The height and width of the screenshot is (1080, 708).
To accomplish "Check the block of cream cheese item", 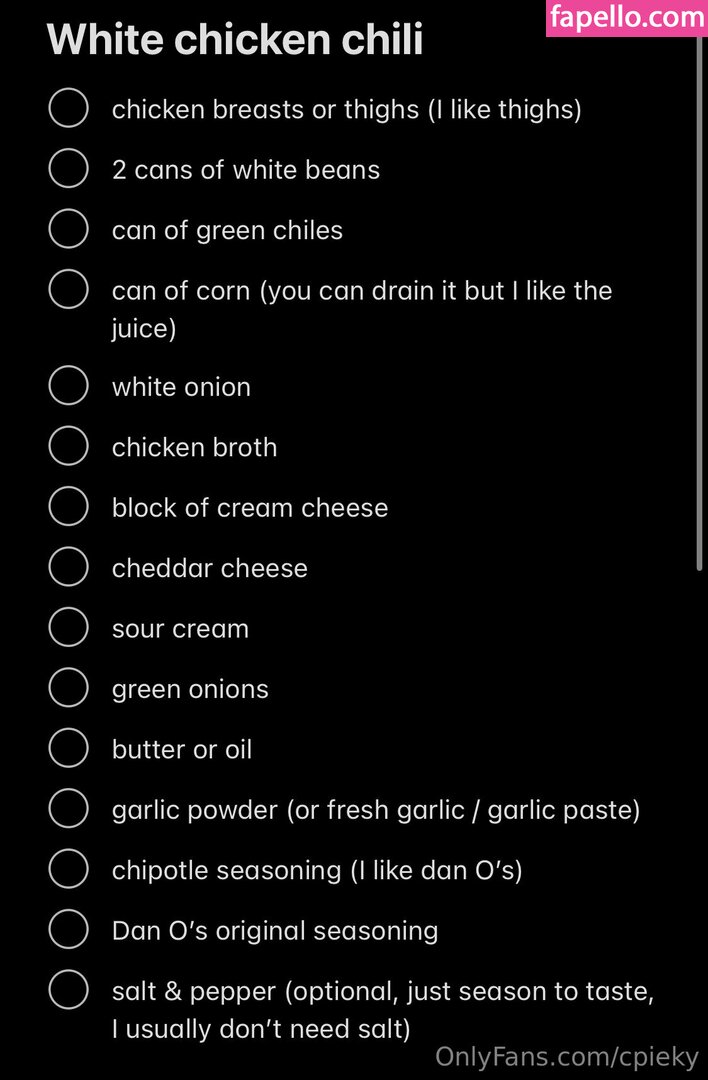I will [x=68, y=507].
